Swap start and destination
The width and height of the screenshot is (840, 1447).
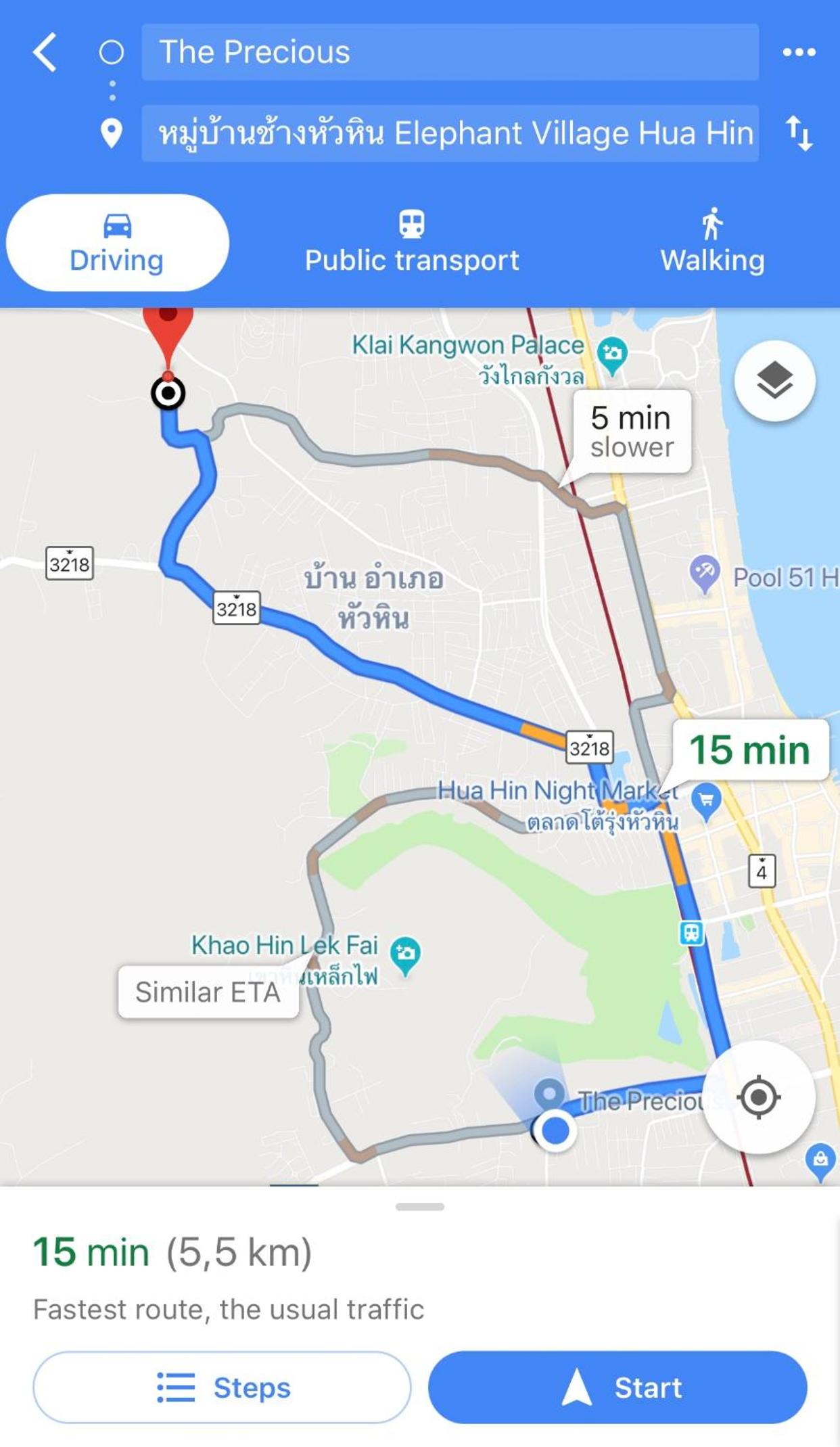pyautogui.click(x=799, y=133)
